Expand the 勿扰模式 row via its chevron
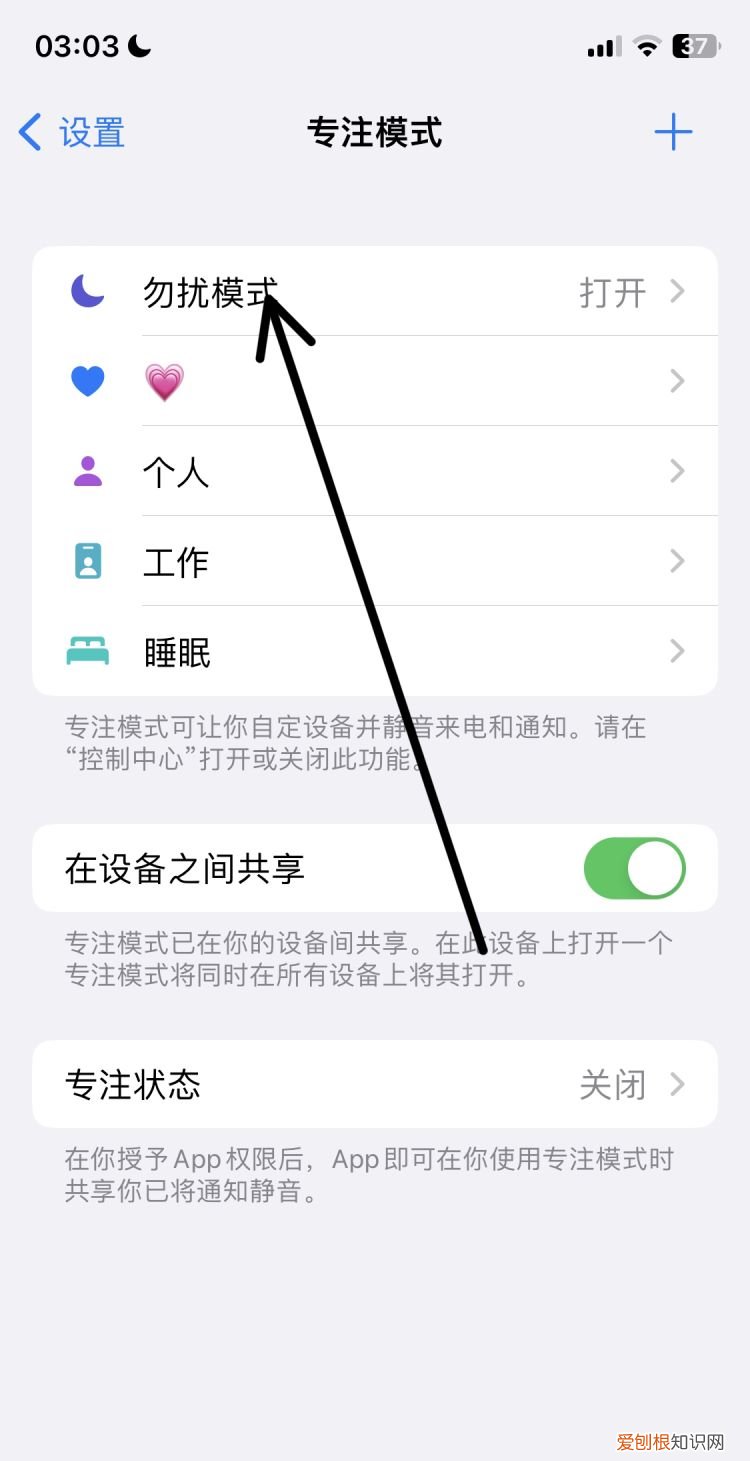This screenshot has width=750, height=1461. [x=677, y=291]
